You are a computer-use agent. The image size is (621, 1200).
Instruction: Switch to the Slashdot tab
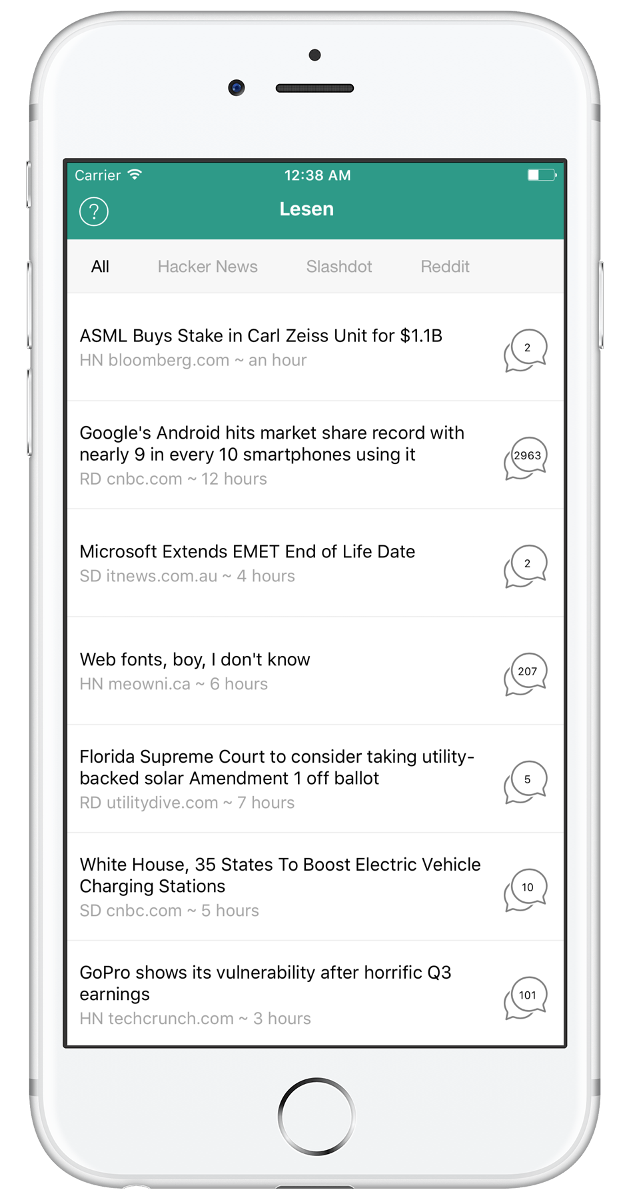tap(339, 267)
